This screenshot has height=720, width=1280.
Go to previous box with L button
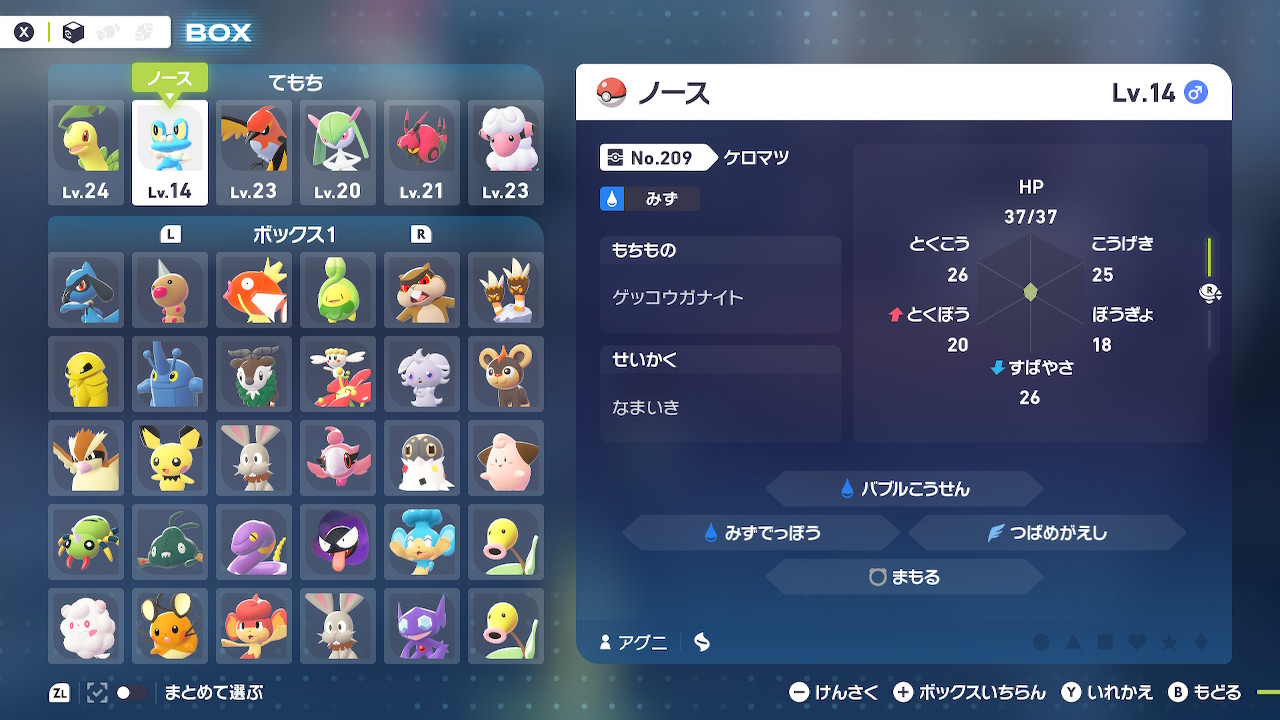170,235
